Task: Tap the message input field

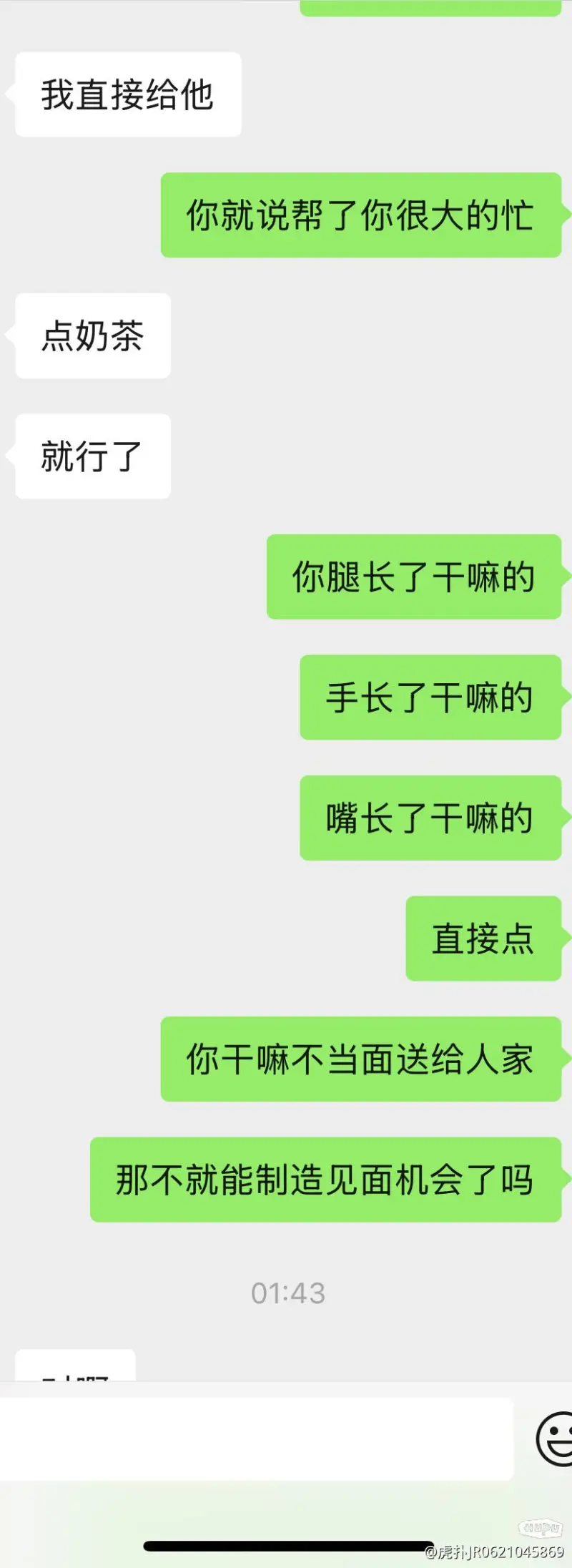Action: [256, 1439]
